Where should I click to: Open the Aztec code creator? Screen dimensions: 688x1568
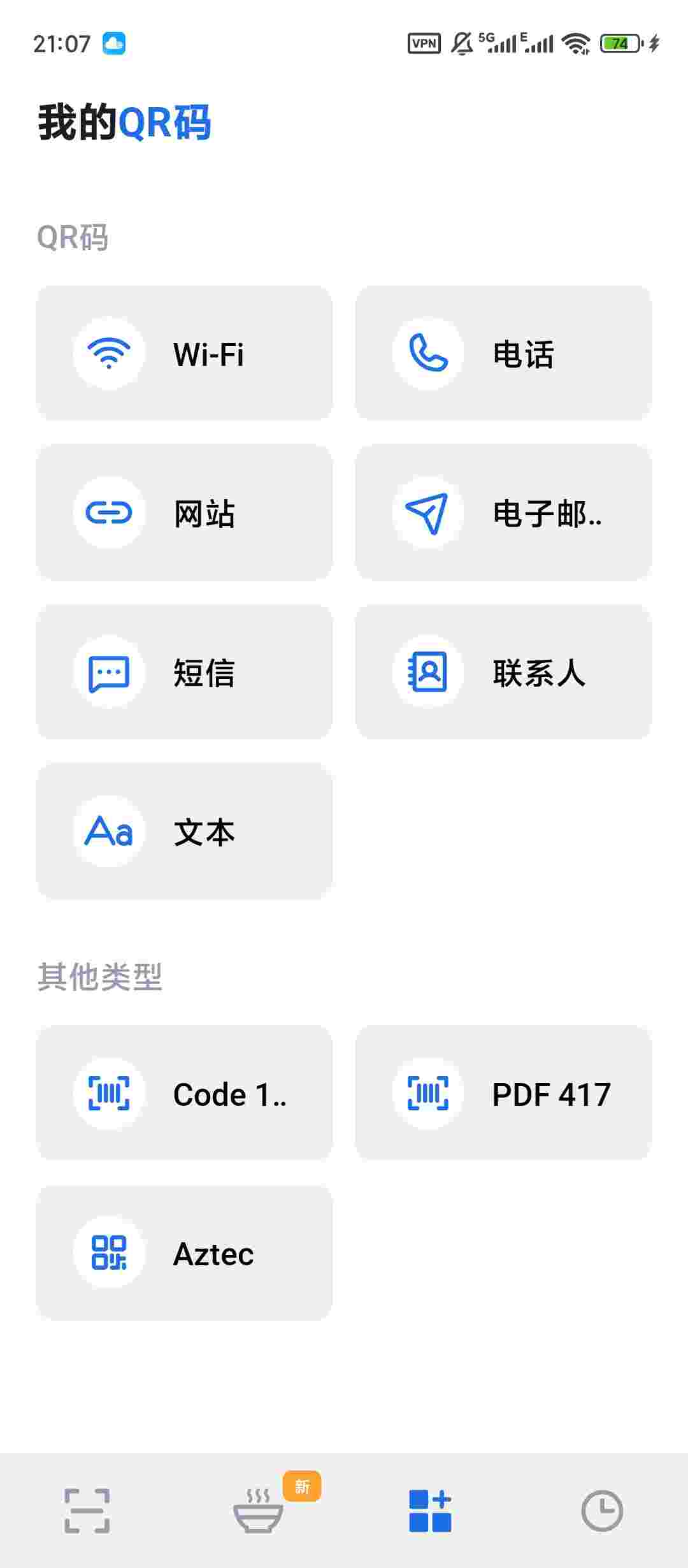[184, 1252]
